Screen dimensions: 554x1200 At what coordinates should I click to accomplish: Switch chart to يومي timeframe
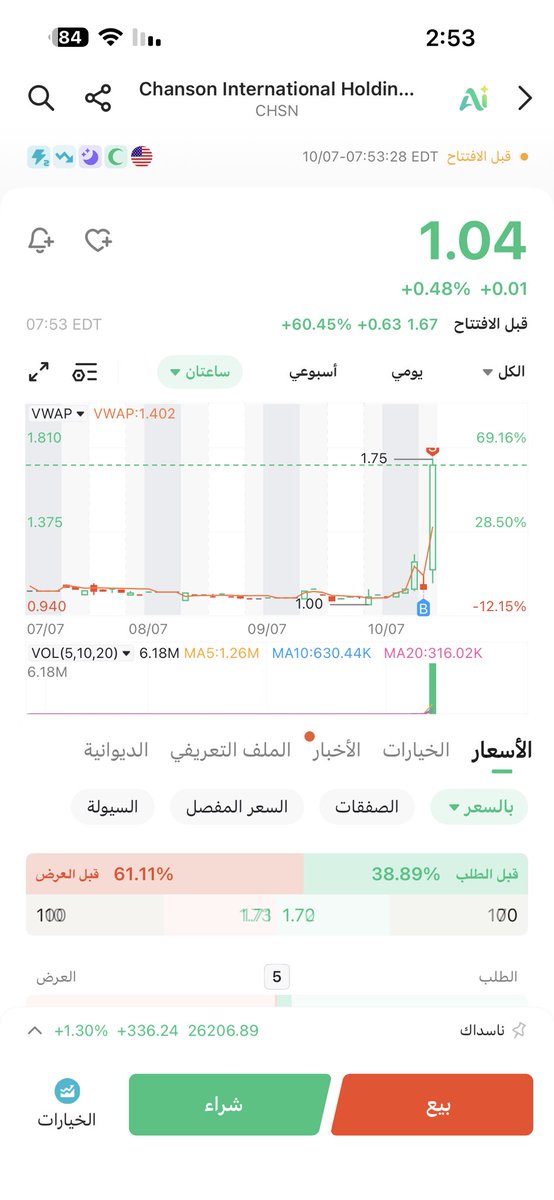coord(406,372)
